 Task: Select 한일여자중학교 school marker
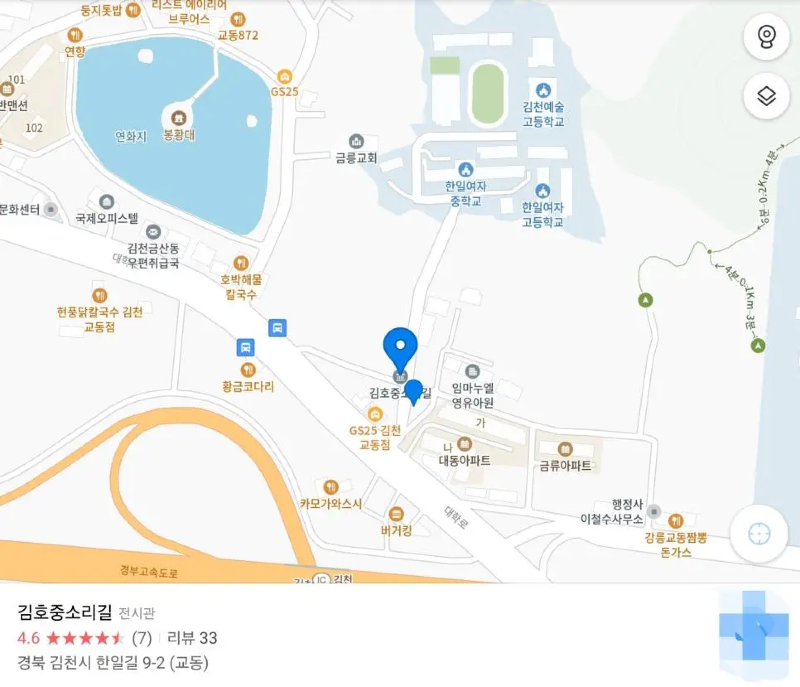pyautogui.click(x=464, y=170)
